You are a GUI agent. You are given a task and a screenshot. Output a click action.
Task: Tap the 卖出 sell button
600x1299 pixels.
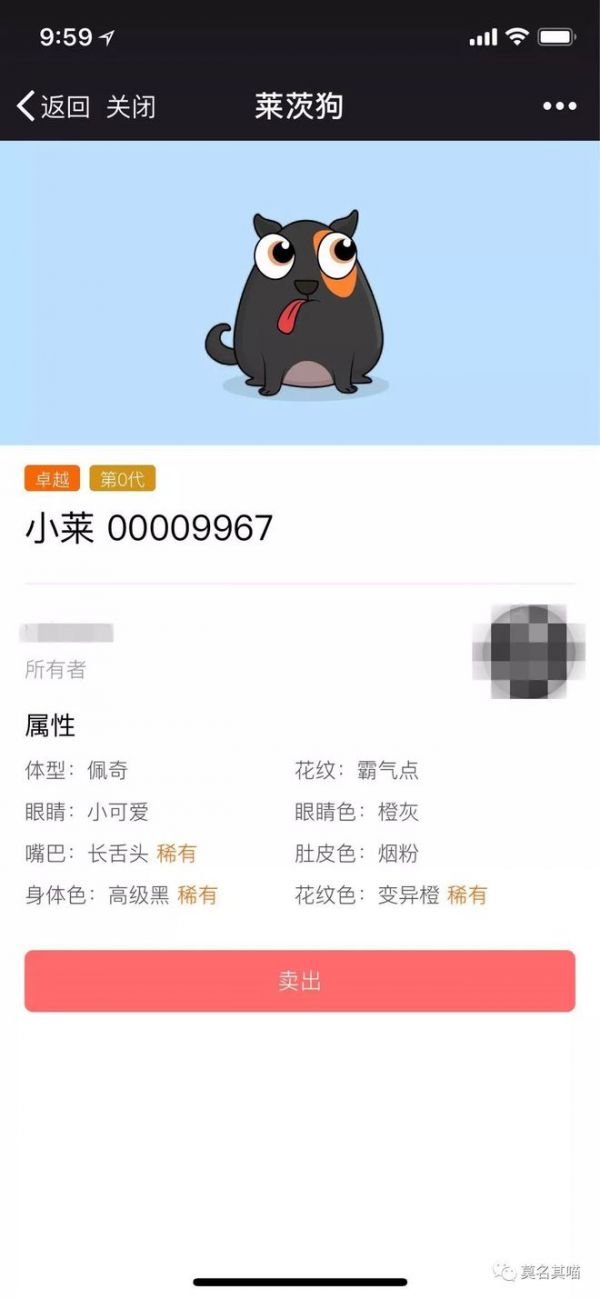tap(300, 981)
